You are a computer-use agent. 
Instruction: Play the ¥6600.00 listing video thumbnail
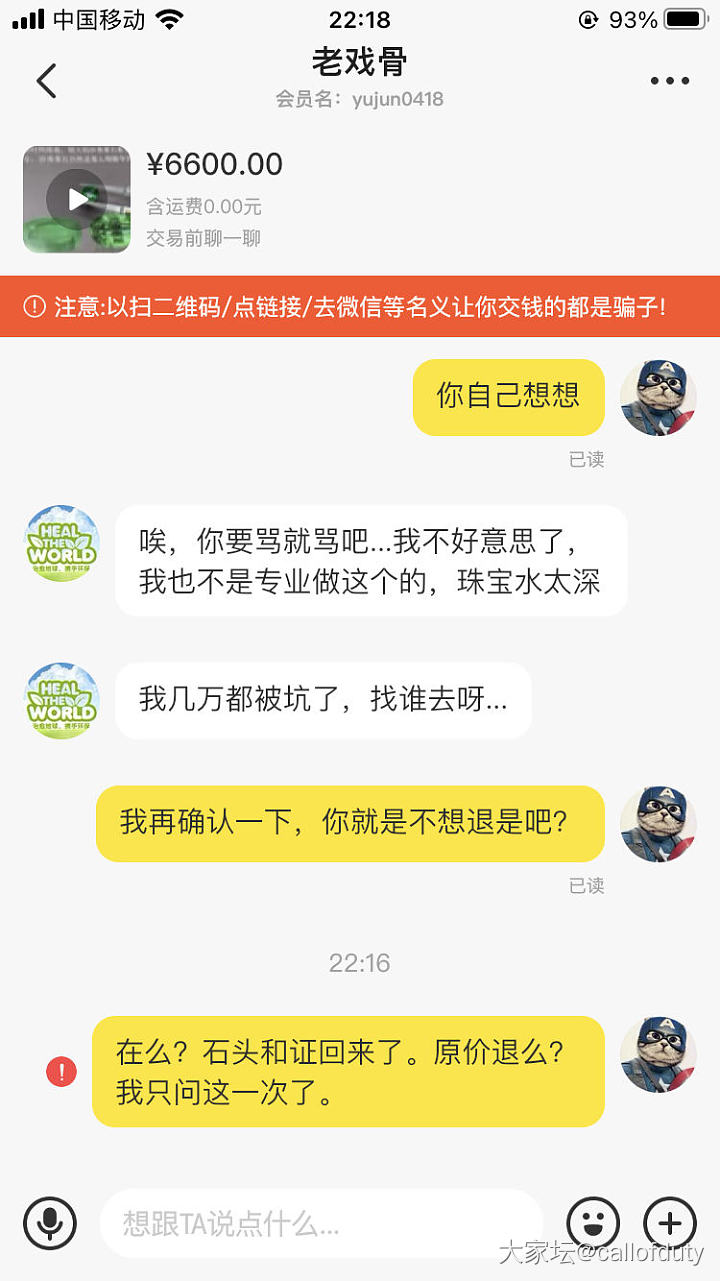(77, 199)
